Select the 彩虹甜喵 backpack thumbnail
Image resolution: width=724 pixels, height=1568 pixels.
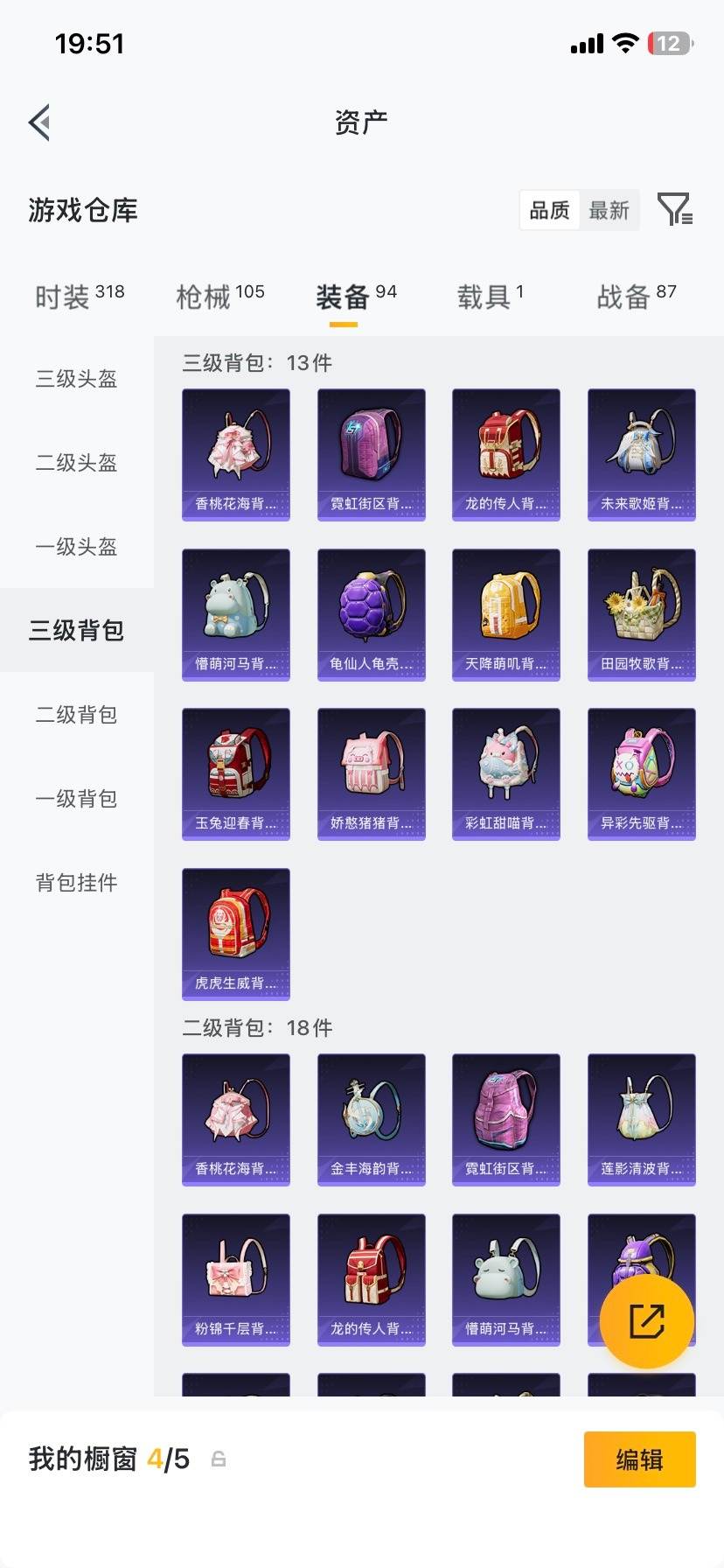[x=505, y=773]
